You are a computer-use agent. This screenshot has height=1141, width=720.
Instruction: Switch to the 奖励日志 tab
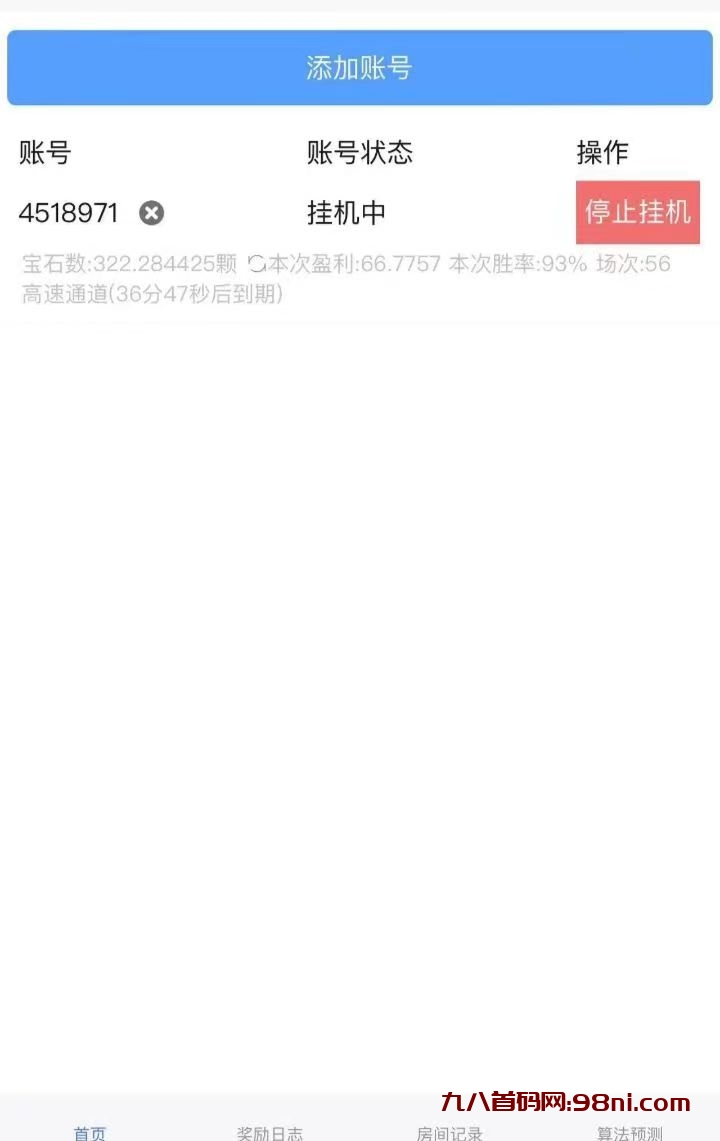click(x=270, y=1133)
